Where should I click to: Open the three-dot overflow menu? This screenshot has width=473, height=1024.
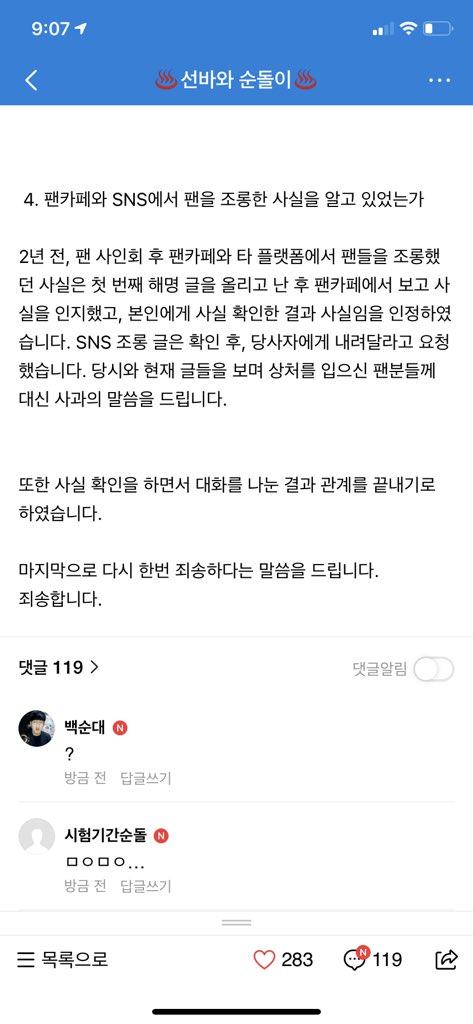point(440,80)
